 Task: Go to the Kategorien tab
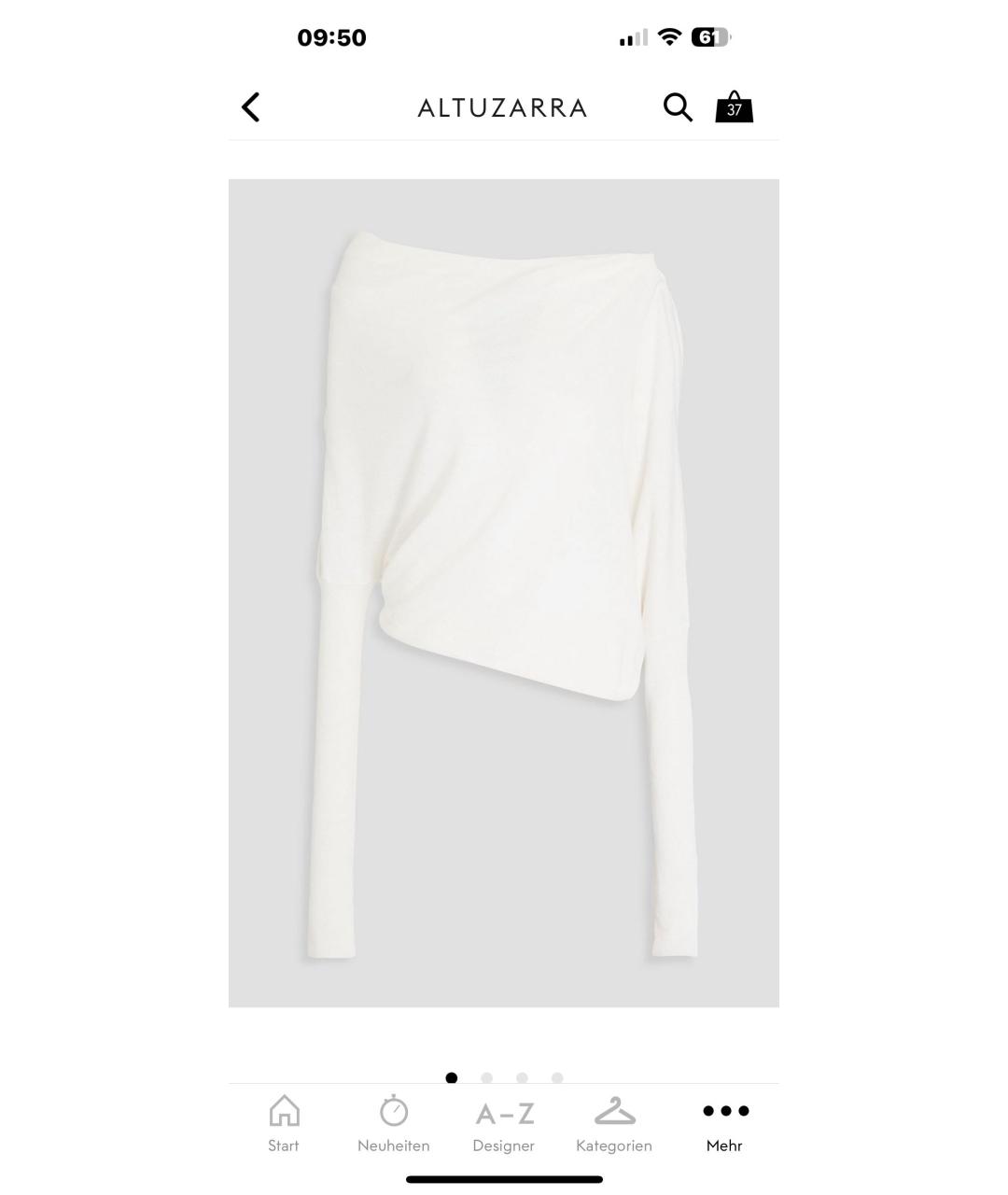coord(614,1125)
